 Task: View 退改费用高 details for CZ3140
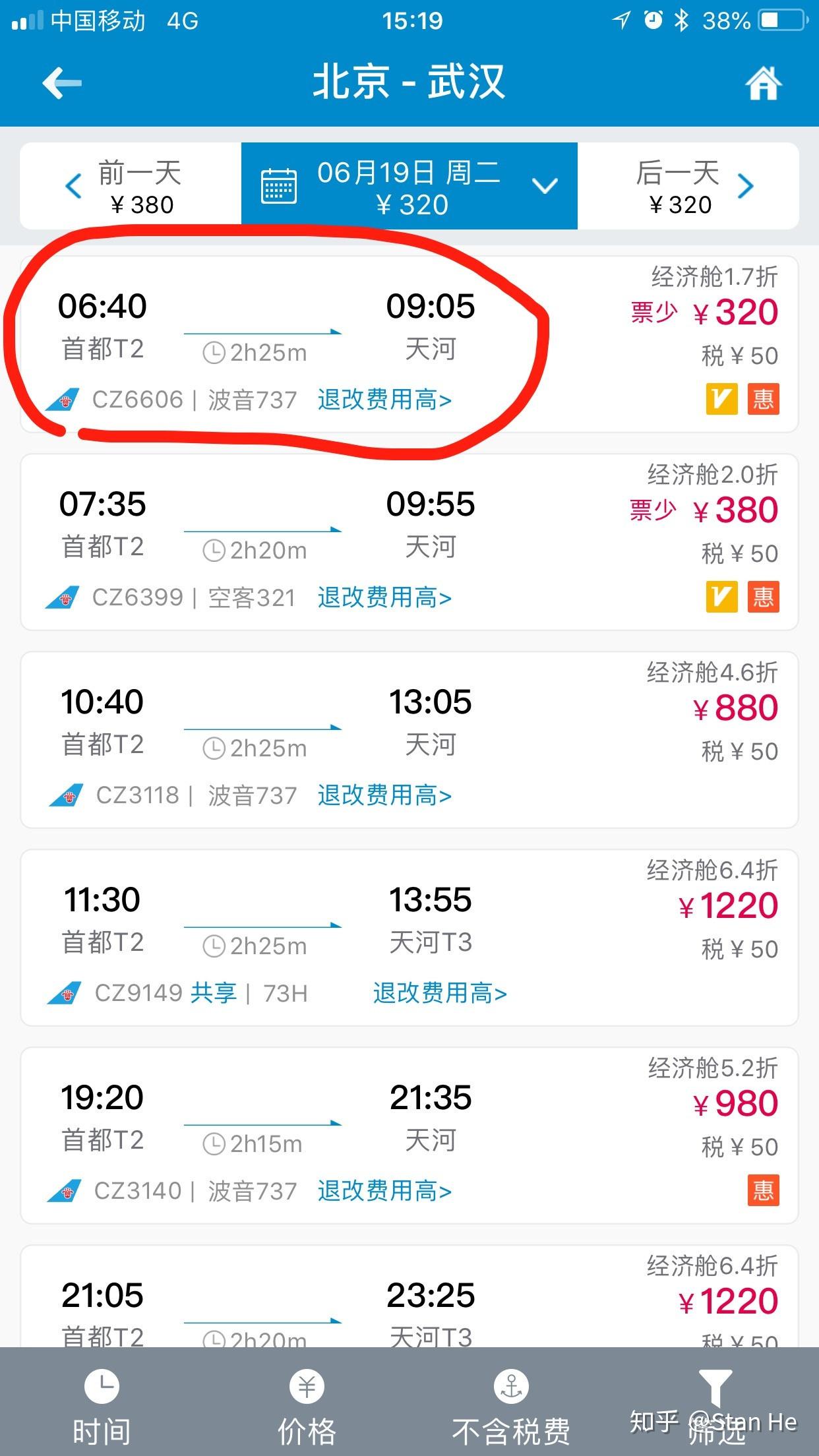384,1191
